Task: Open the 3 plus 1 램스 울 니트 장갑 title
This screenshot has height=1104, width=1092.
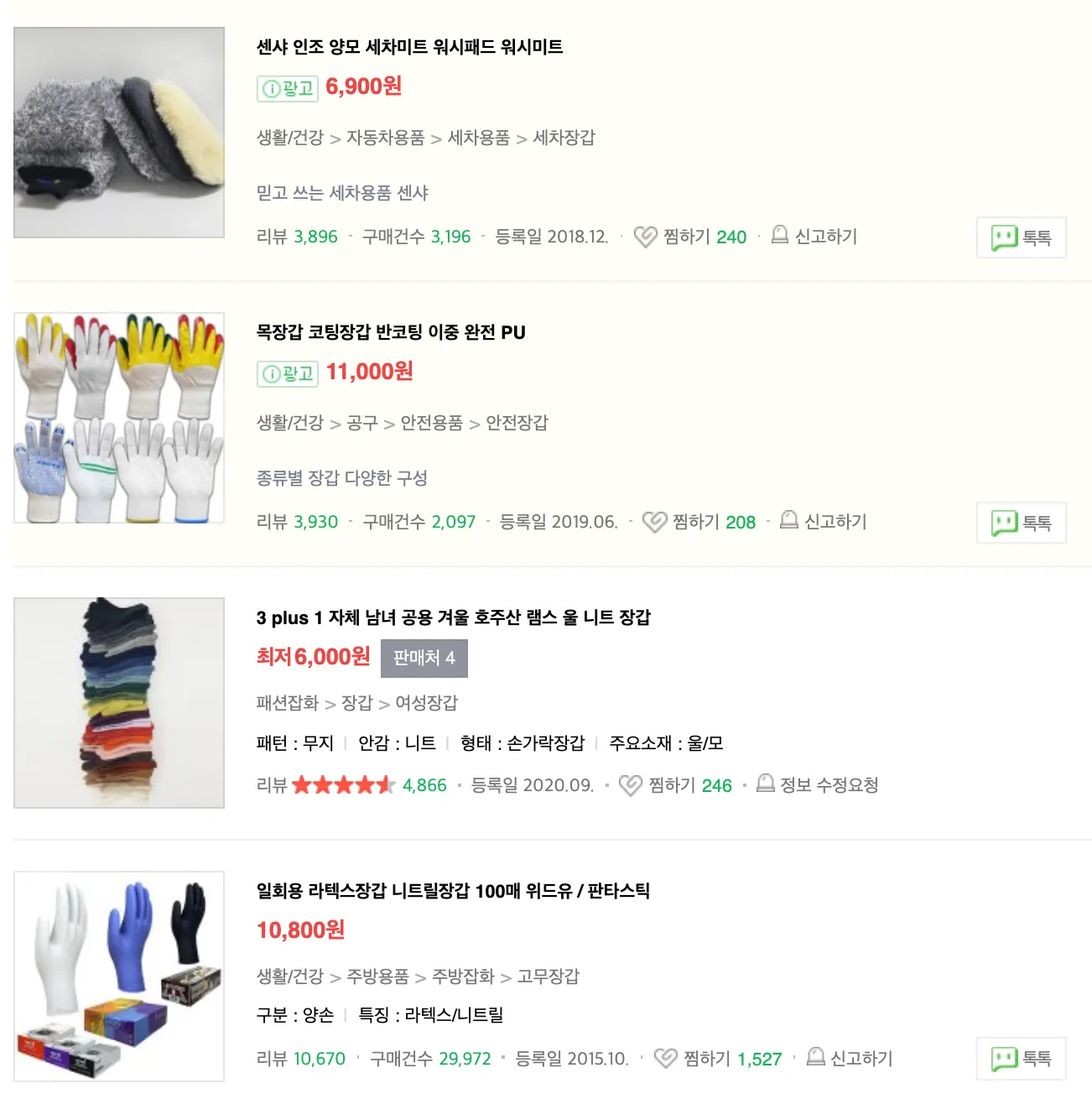Action: click(x=453, y=617)
